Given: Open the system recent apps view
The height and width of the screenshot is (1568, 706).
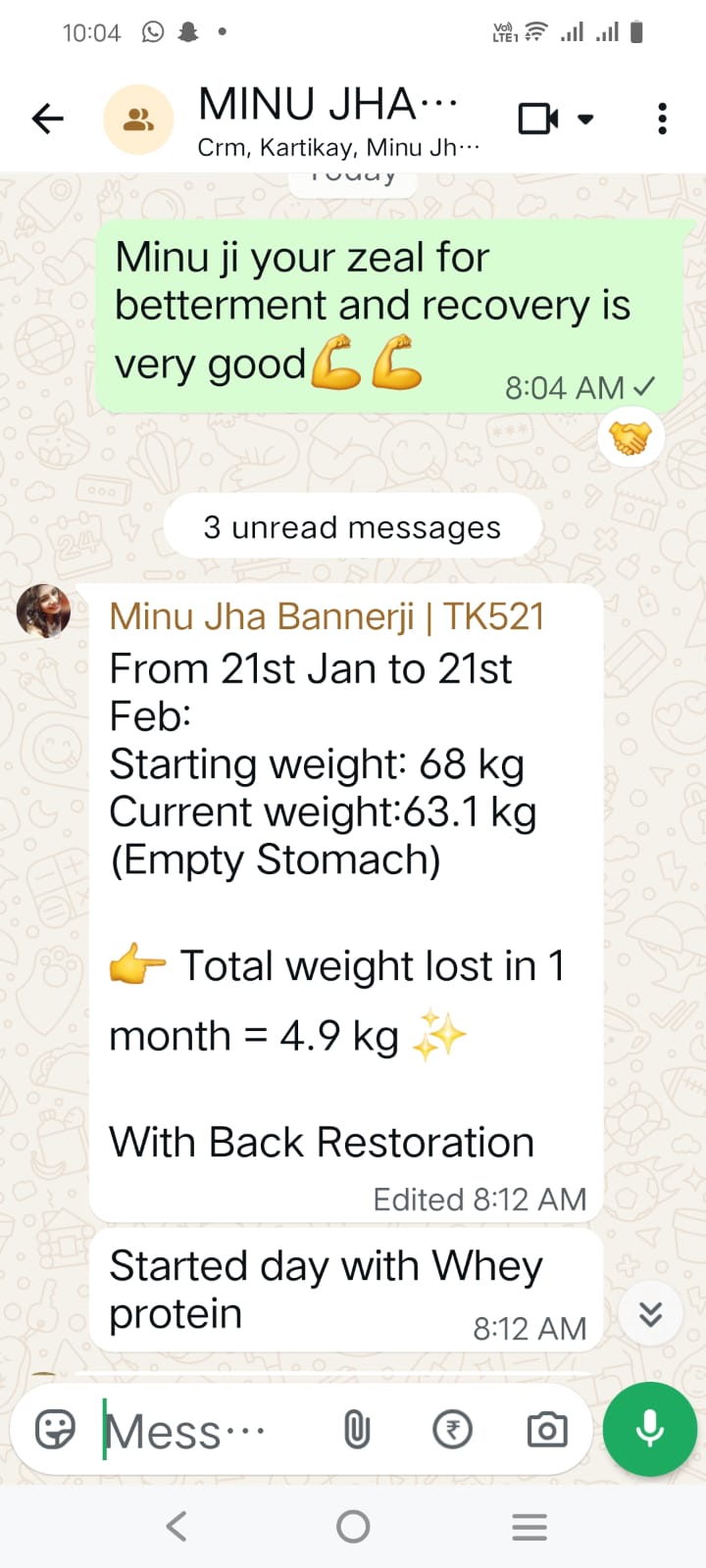Looking at the screenshot, I should [529, 1526].
